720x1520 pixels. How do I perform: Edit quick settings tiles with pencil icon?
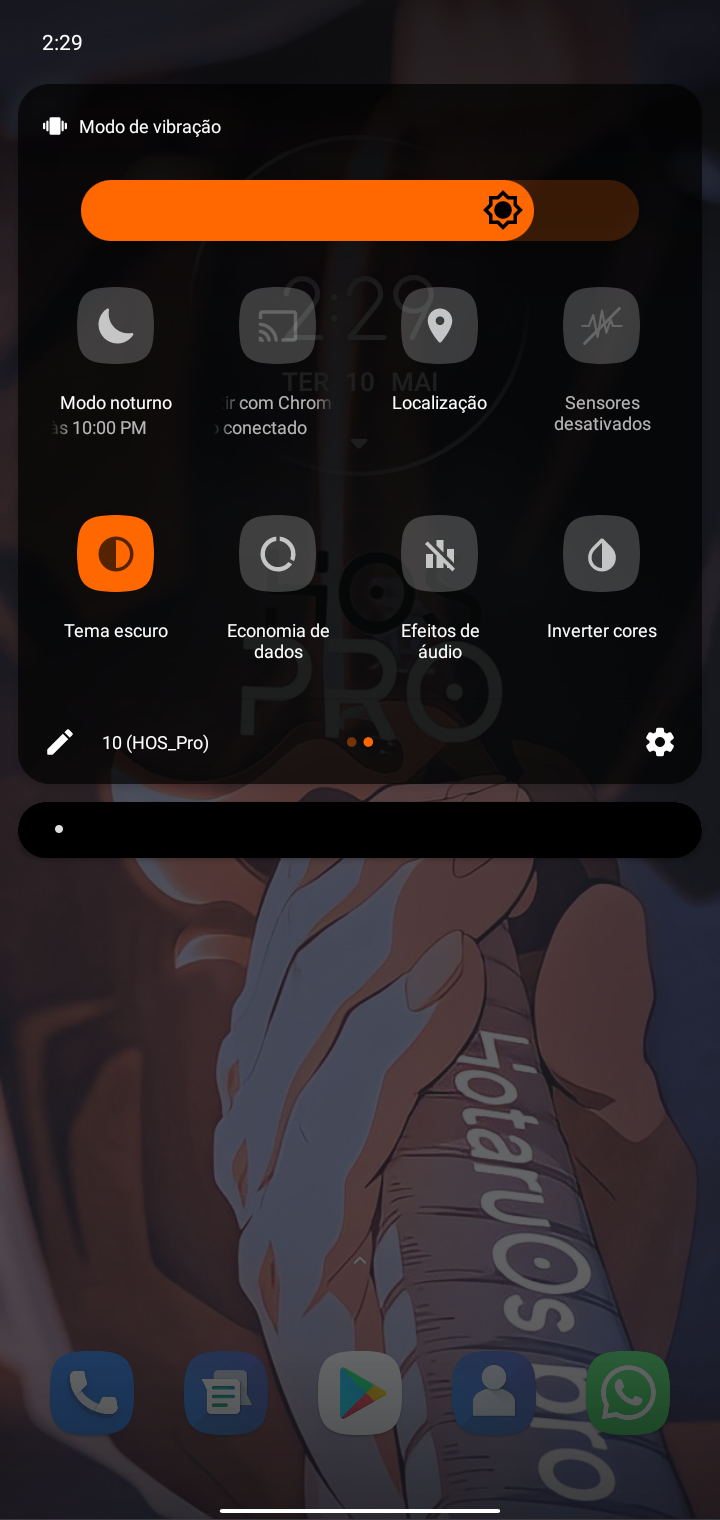tap(60, 742)
